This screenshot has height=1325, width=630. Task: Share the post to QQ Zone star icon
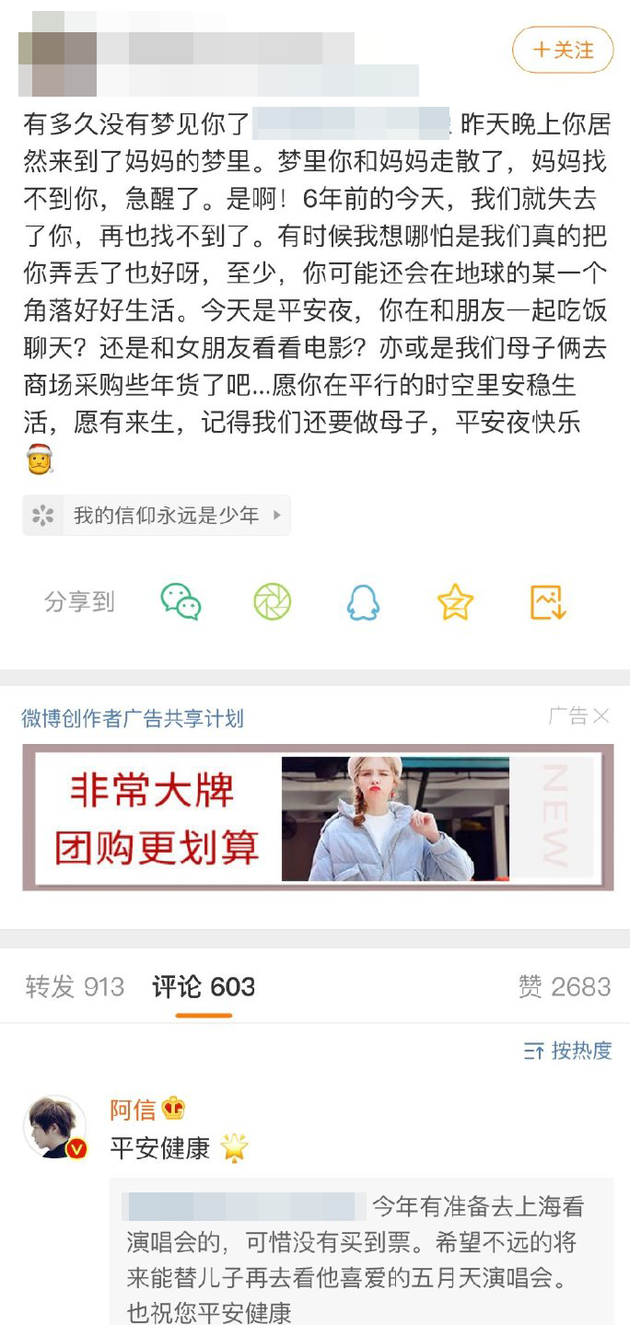(x=455, y=602)
